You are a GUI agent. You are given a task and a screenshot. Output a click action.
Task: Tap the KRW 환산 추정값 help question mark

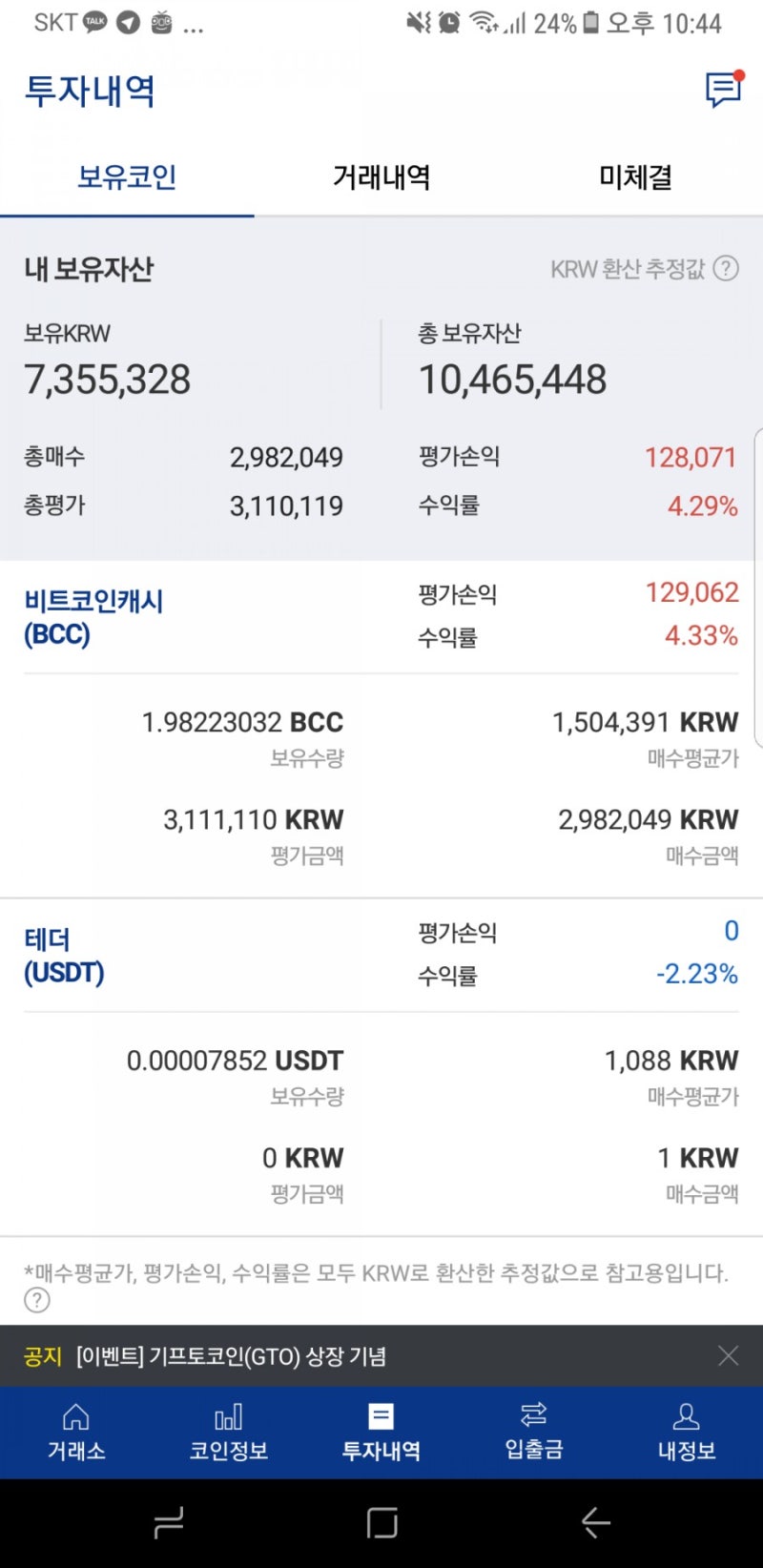pyautogui.click(x=727, y=270)
